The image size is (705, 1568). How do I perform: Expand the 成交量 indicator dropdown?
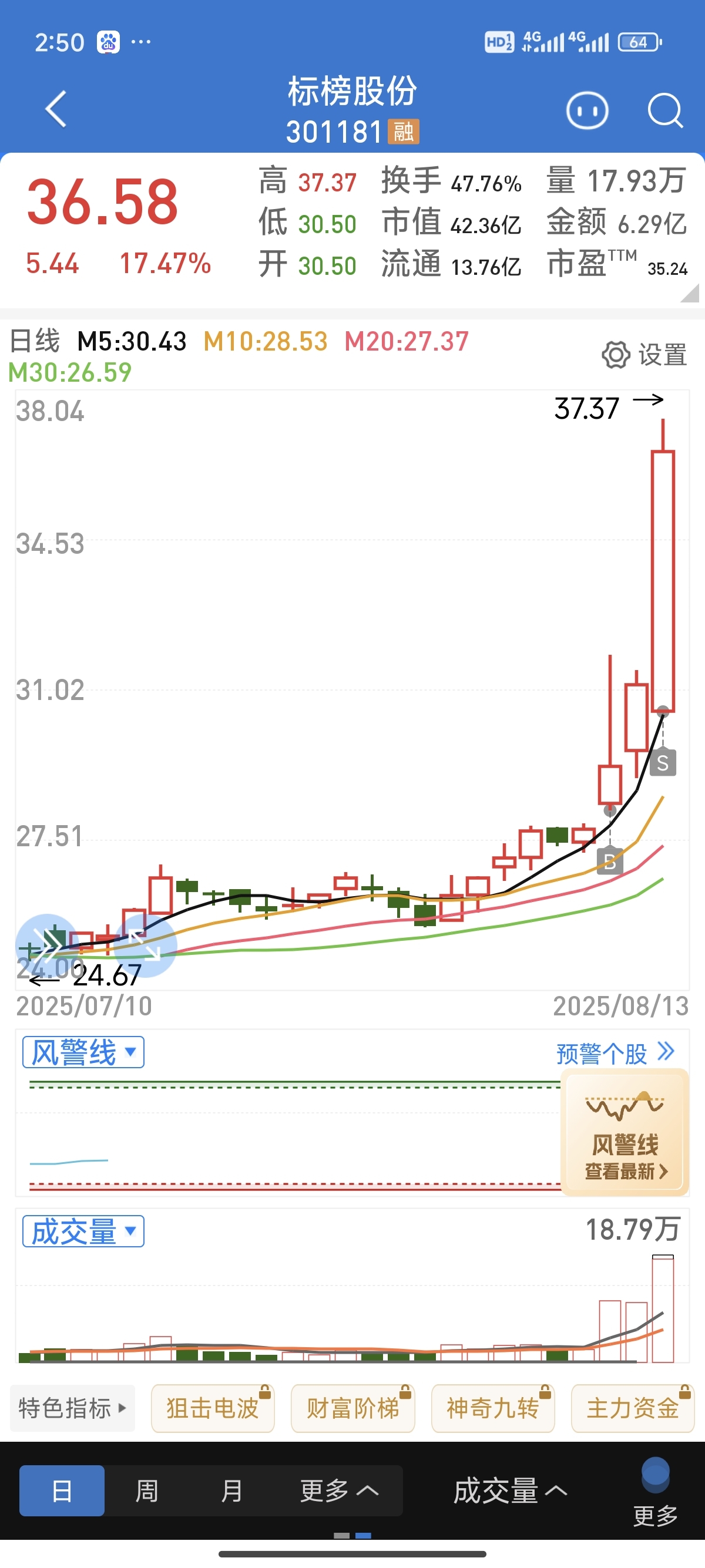coord(83,1231)
